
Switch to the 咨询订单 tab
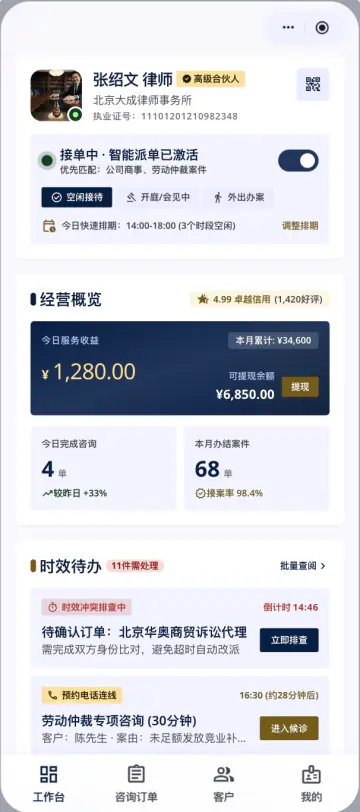pos(136,784)
